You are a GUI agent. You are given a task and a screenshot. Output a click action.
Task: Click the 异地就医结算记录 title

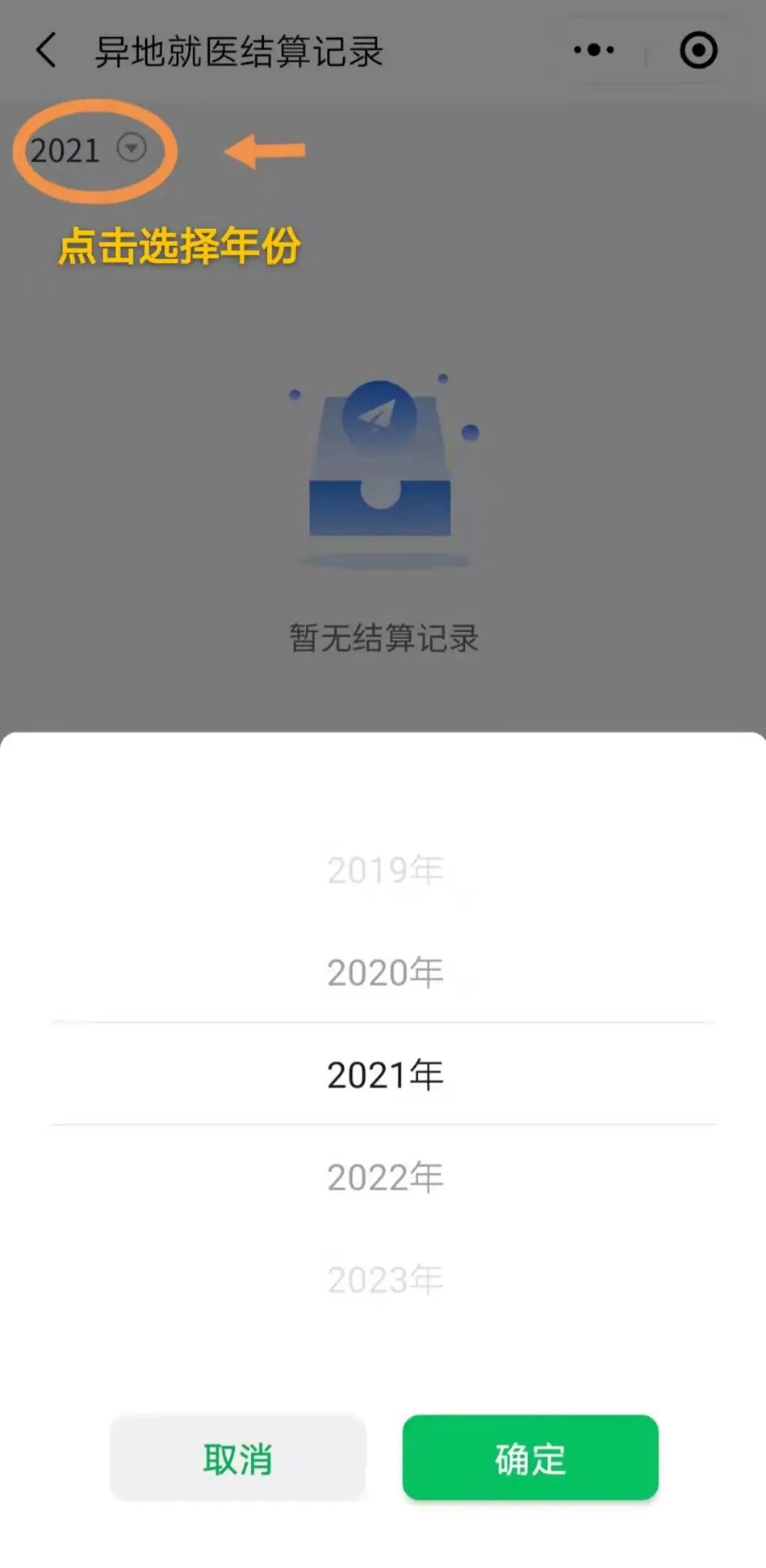click(x=240, y=51)
